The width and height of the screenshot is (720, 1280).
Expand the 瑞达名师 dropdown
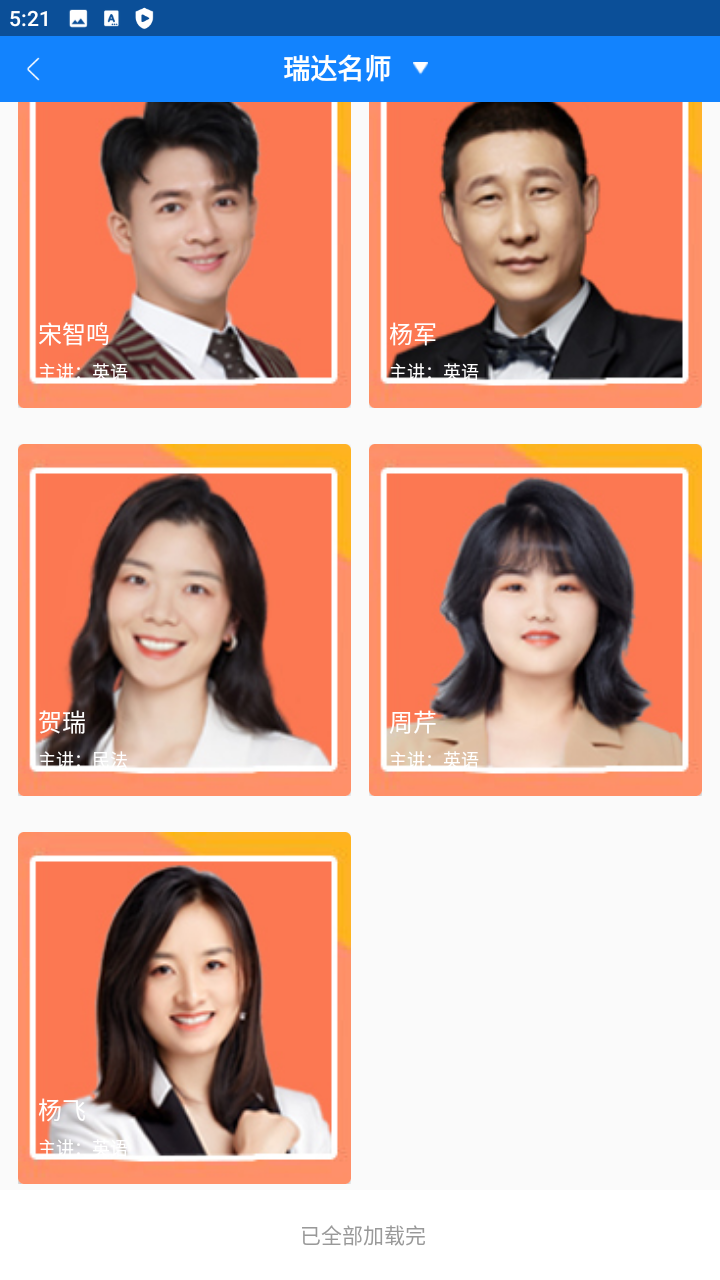point(420,68)
